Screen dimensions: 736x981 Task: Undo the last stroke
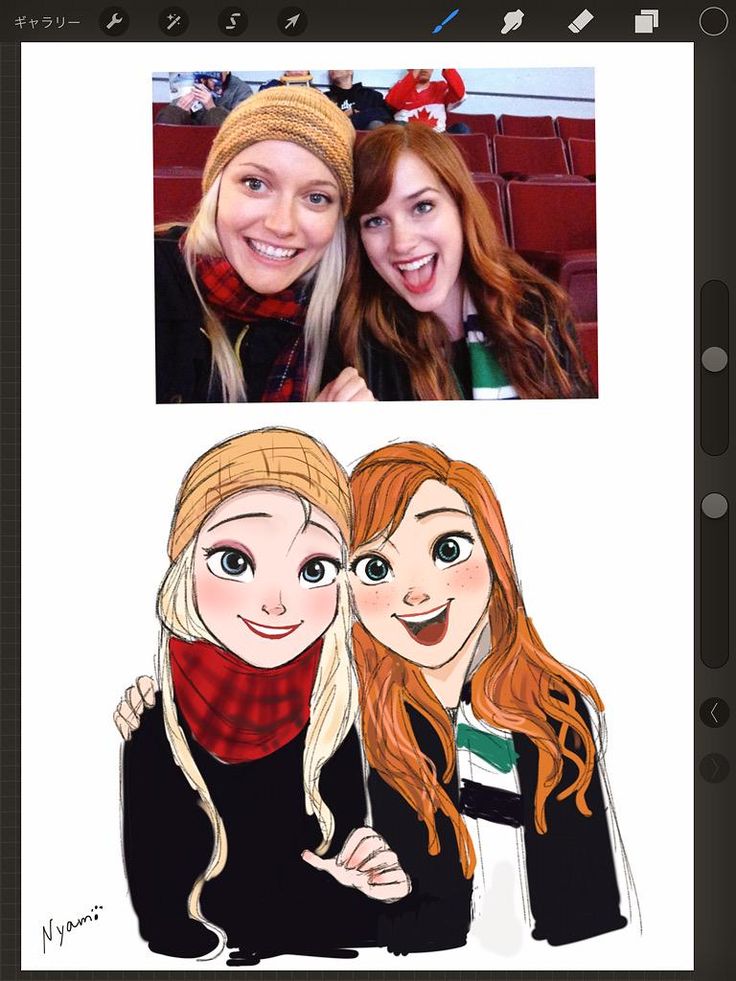(714, 712)
